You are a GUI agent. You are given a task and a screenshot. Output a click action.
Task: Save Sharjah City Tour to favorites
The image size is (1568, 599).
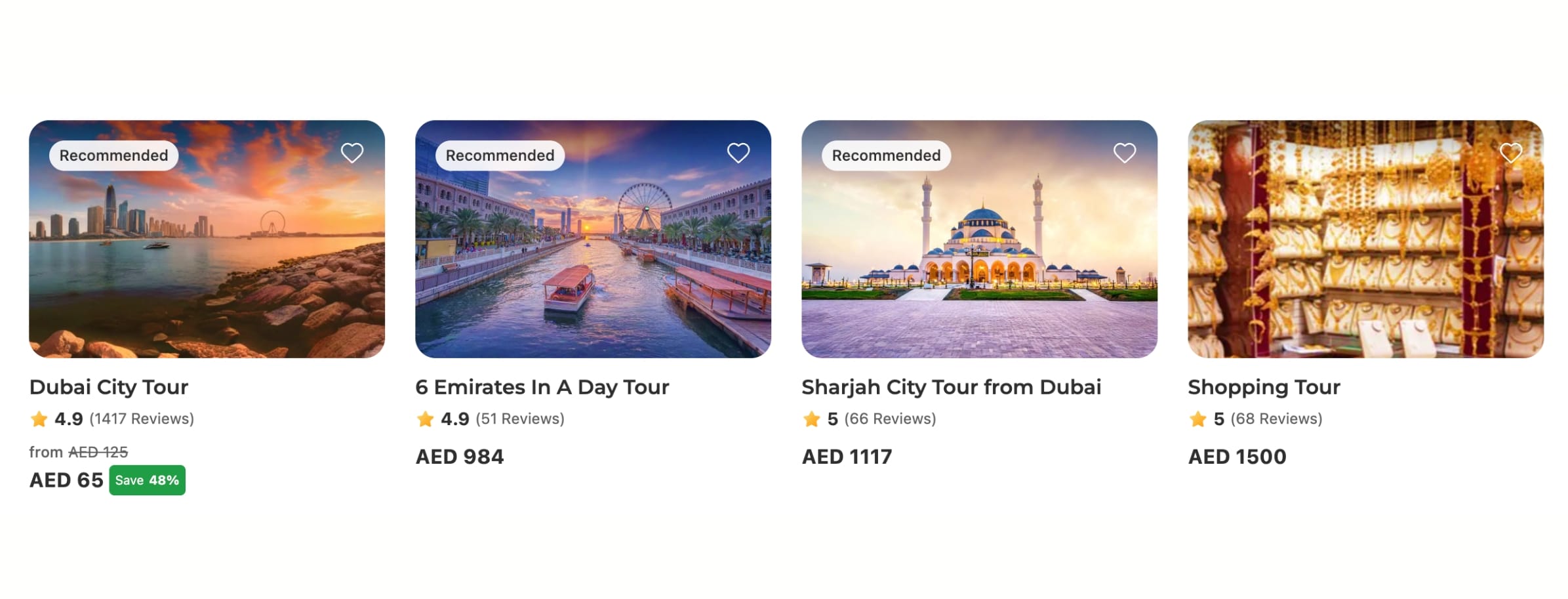click(x=1125, y=154)
